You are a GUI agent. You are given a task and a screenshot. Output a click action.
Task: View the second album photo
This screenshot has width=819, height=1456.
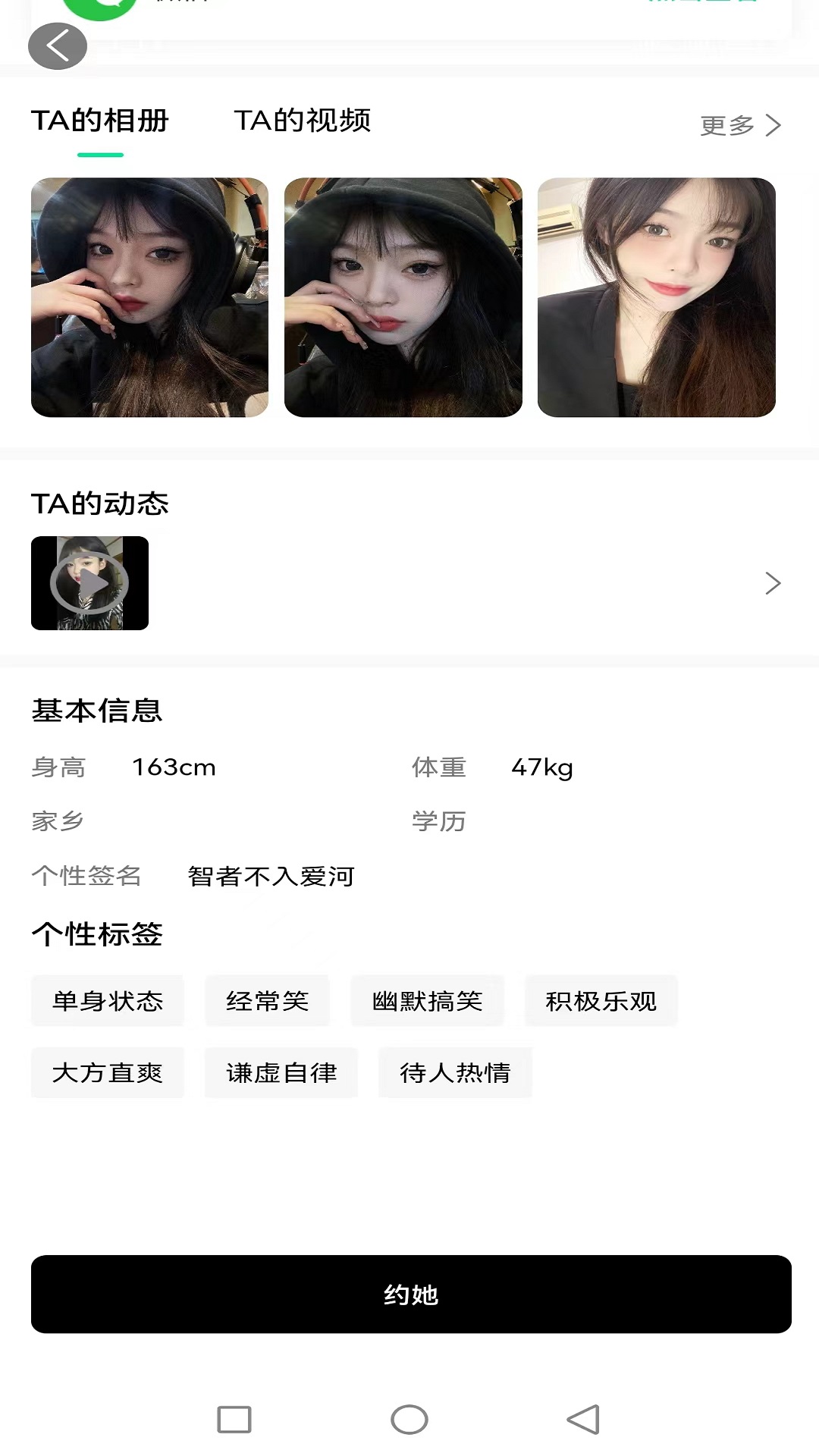pos(403,297)
